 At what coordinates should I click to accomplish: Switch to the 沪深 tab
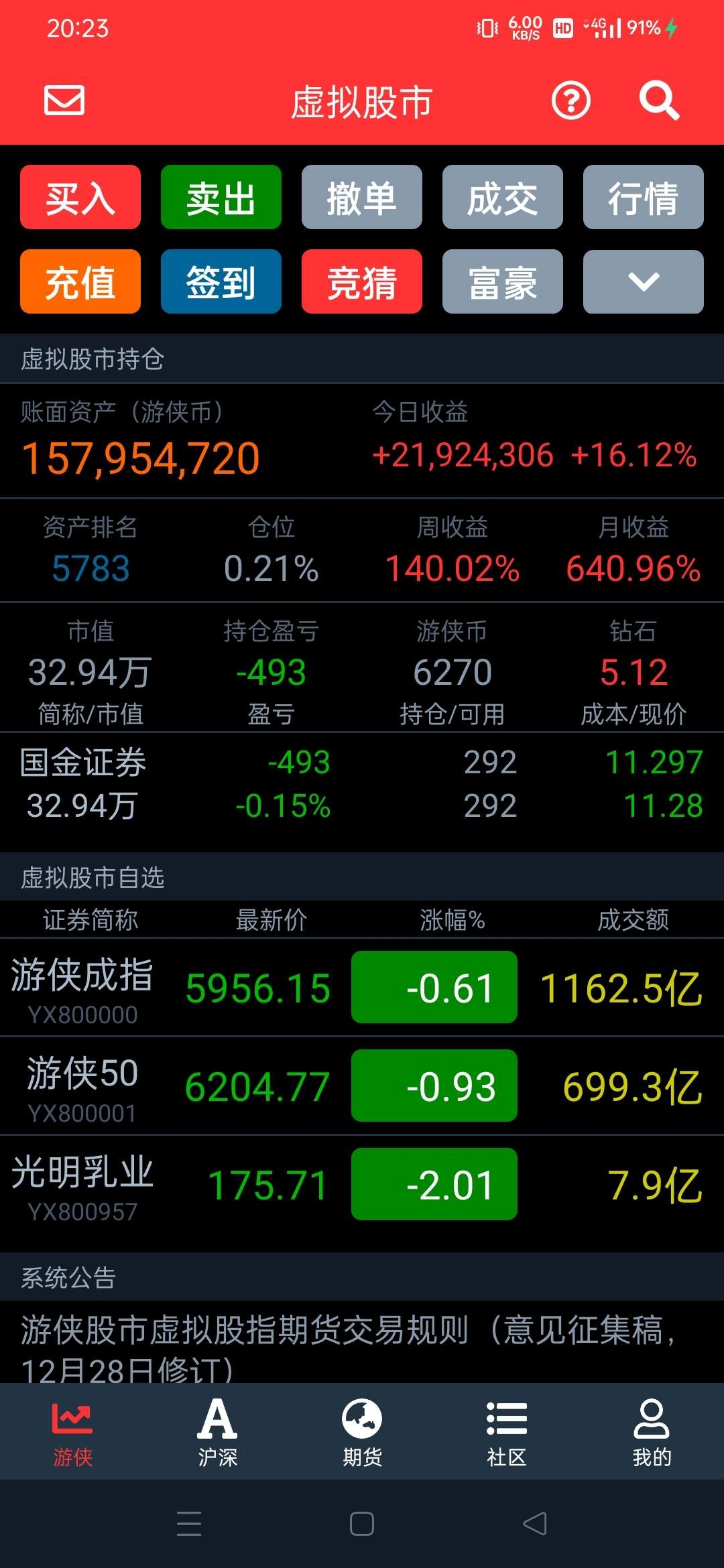(217, 1432)
